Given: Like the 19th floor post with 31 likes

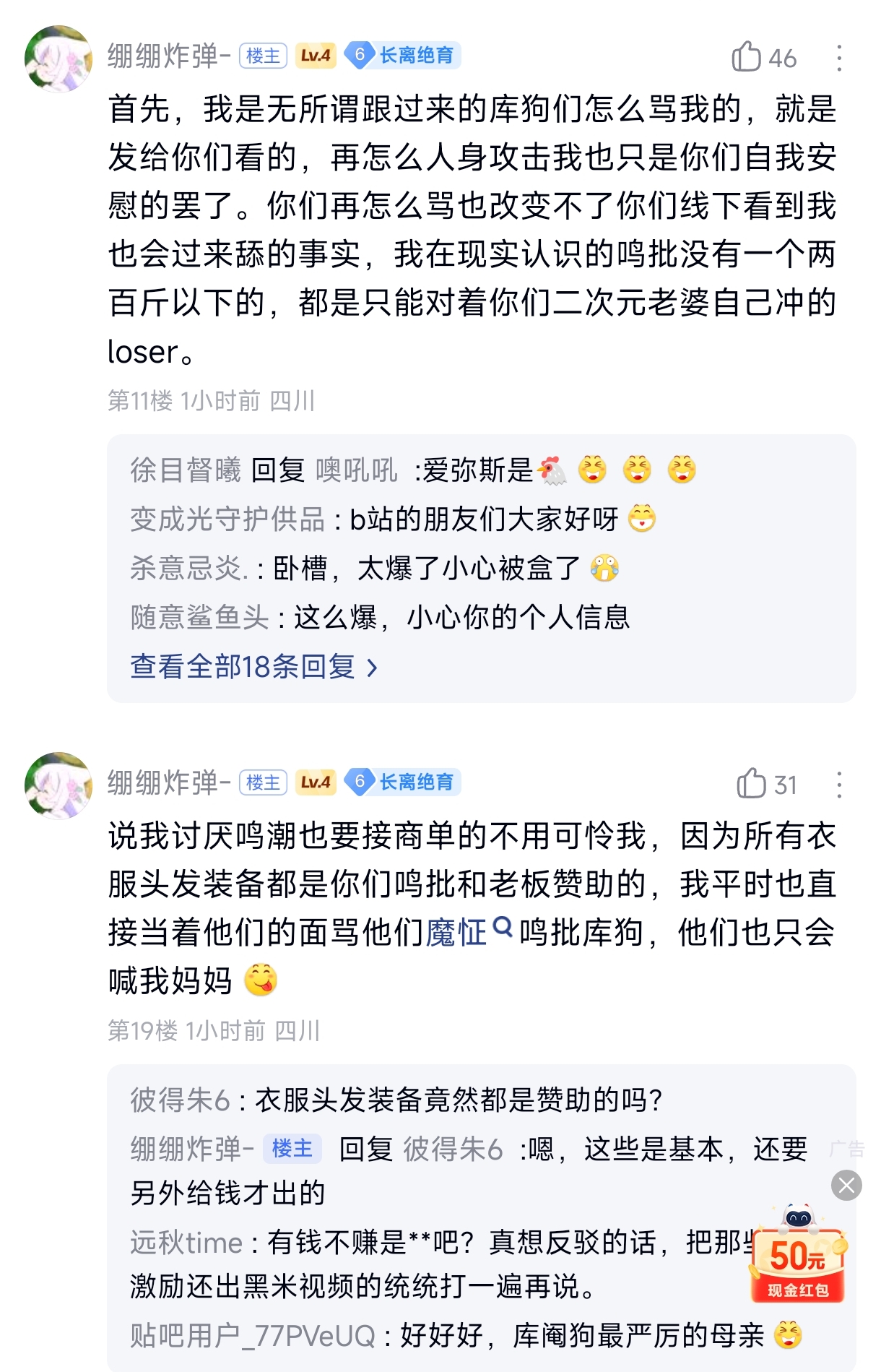Looking at the screenshot, I should (x=766, y=784).
